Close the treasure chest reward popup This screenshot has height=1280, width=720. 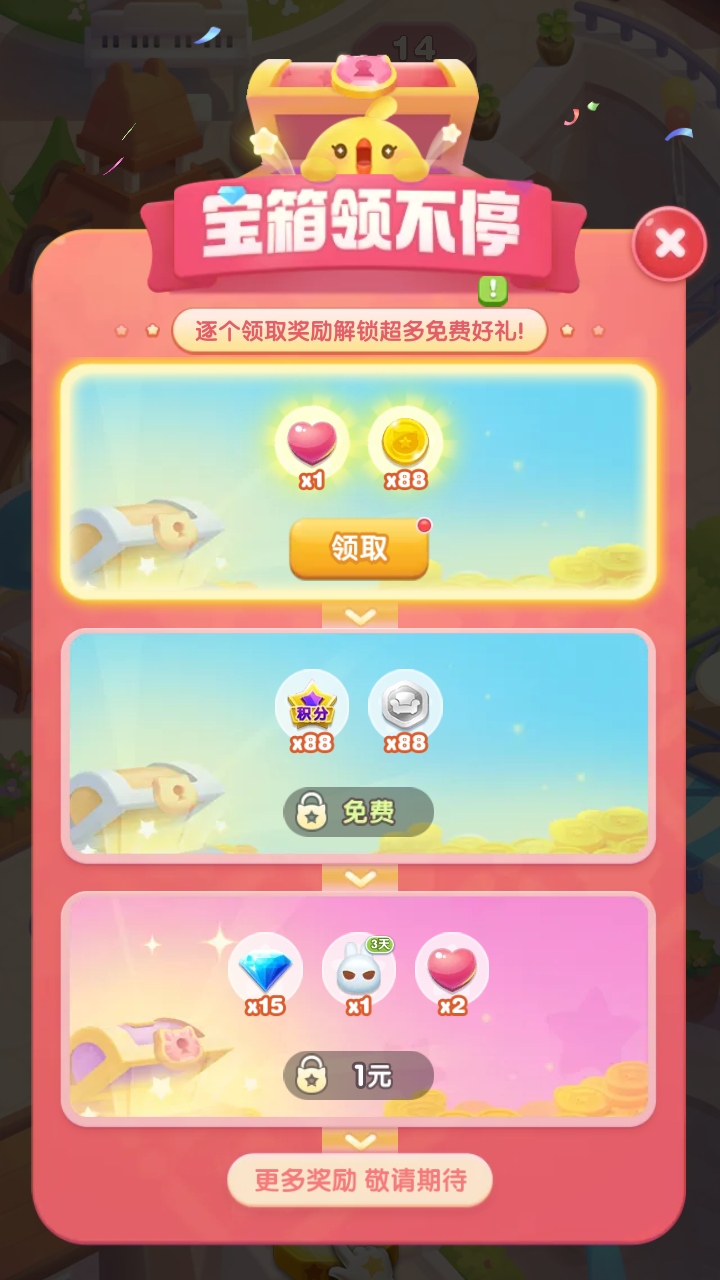pos(669,243)
